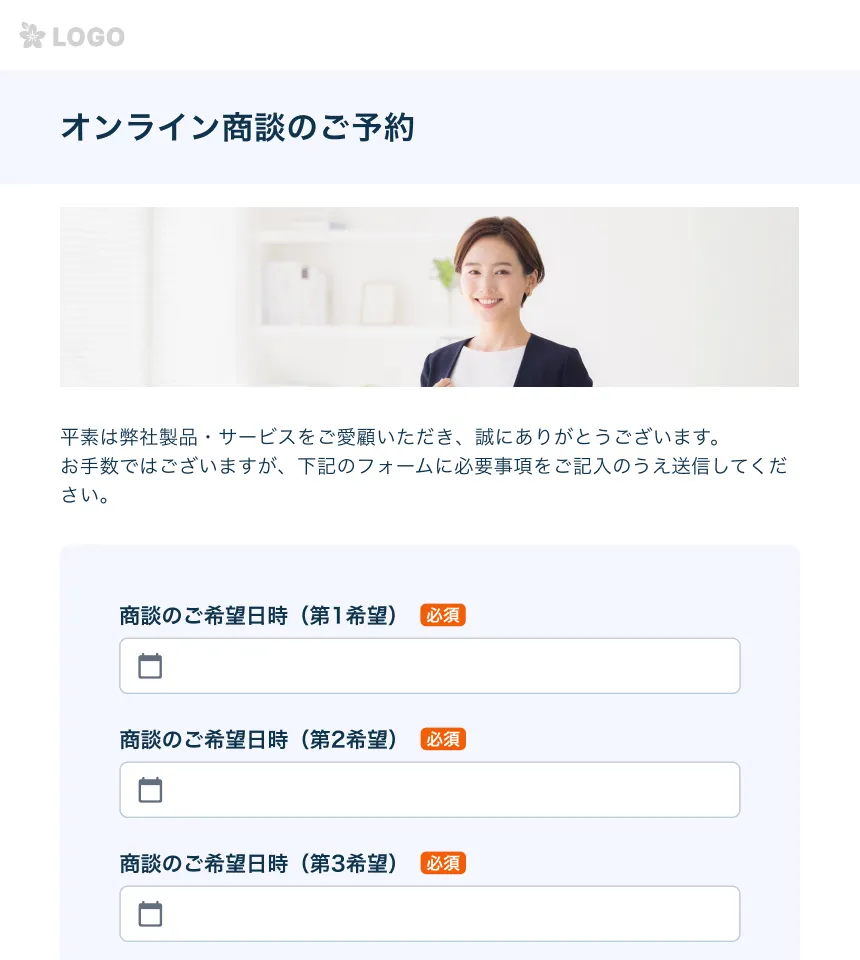Pick a date in the 第3希望 field
Screen dimensions: 860x960
point(430,914)
